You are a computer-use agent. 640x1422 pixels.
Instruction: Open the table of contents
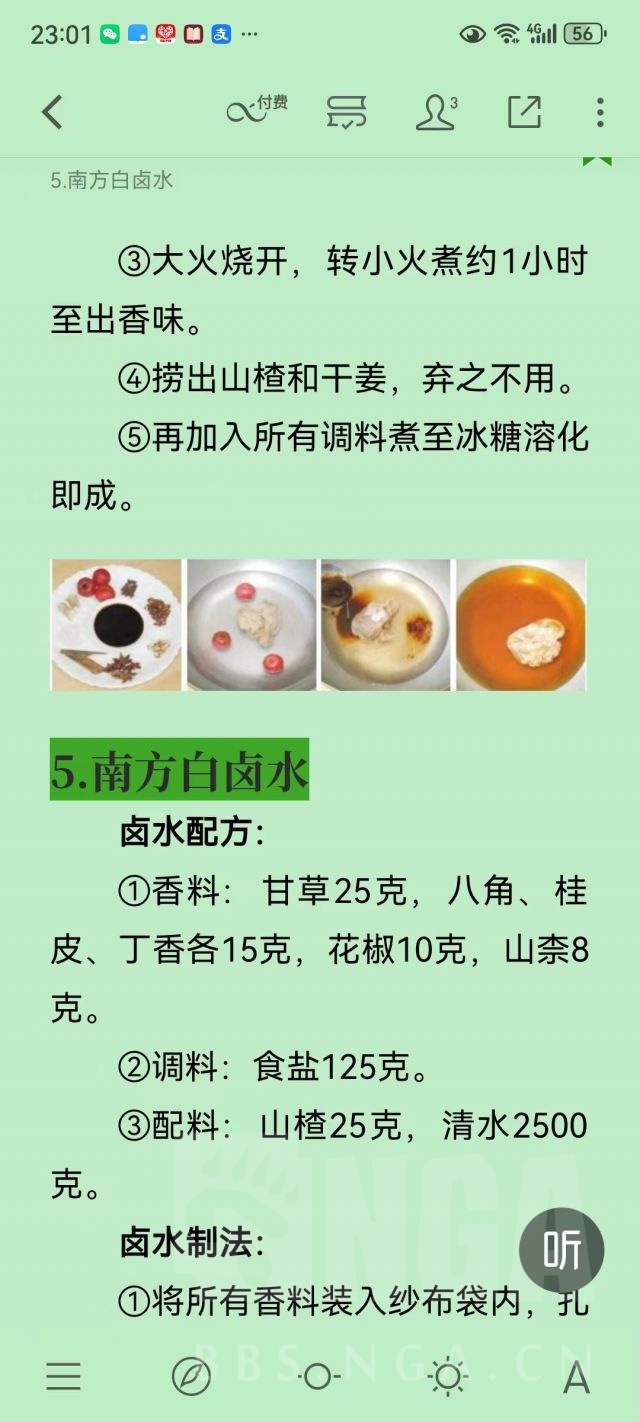(64, 1377)
